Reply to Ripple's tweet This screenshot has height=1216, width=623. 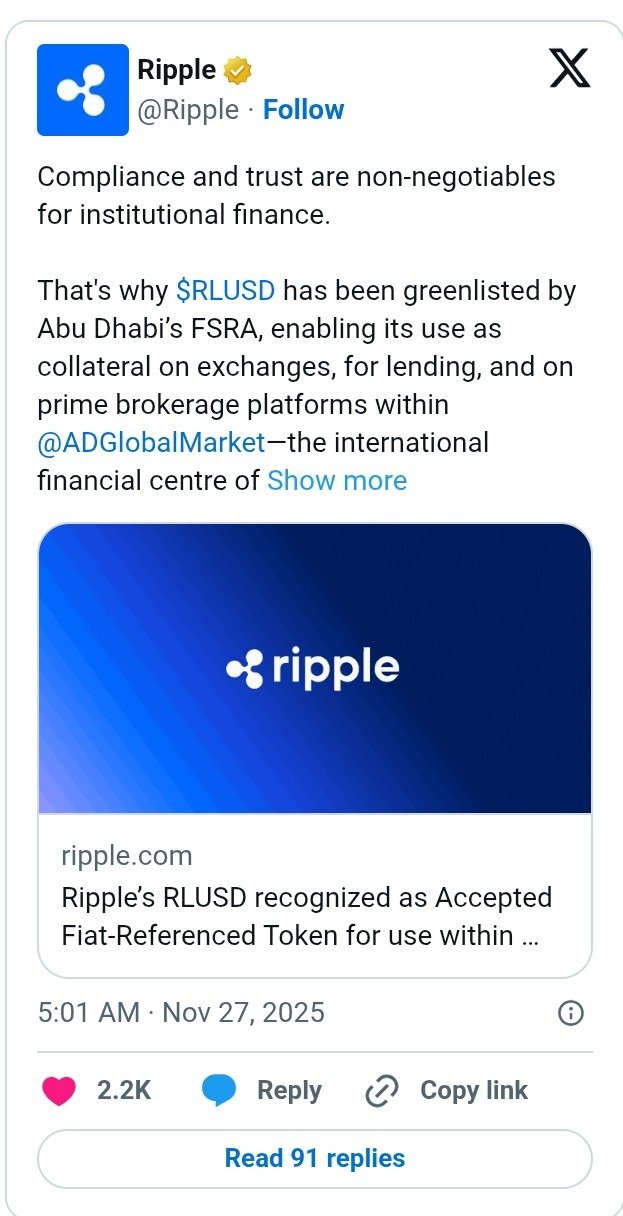[x=261, y=1091]
